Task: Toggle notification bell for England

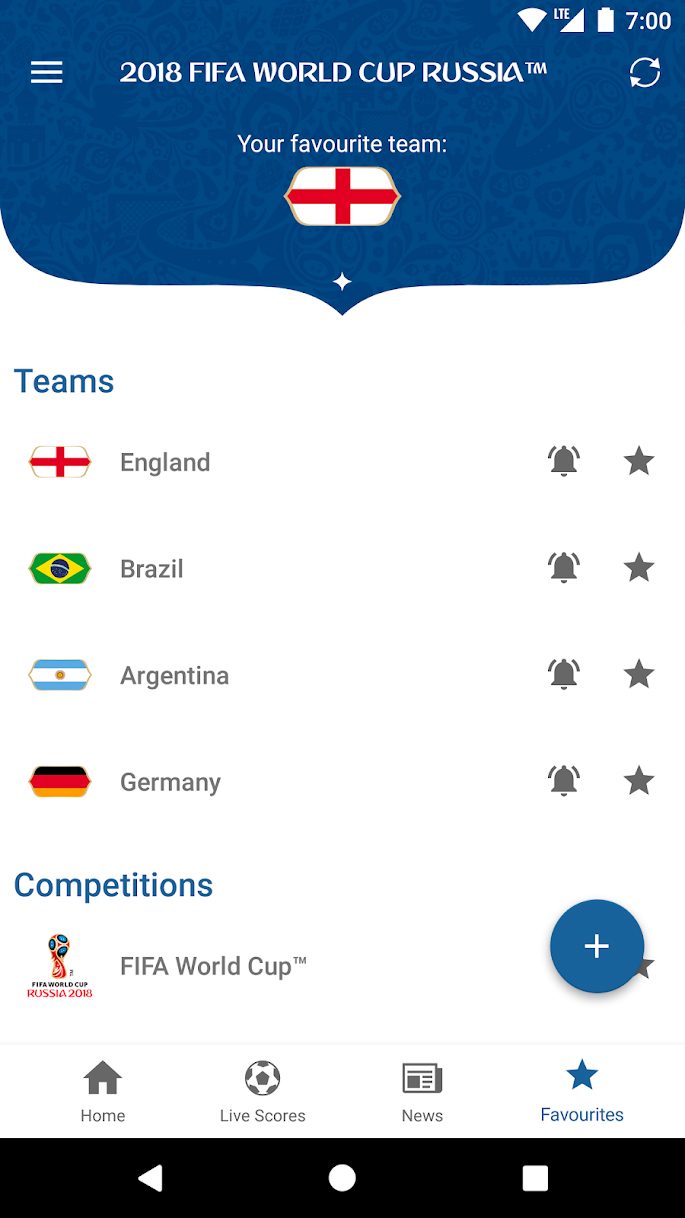Action: (564, 461)
